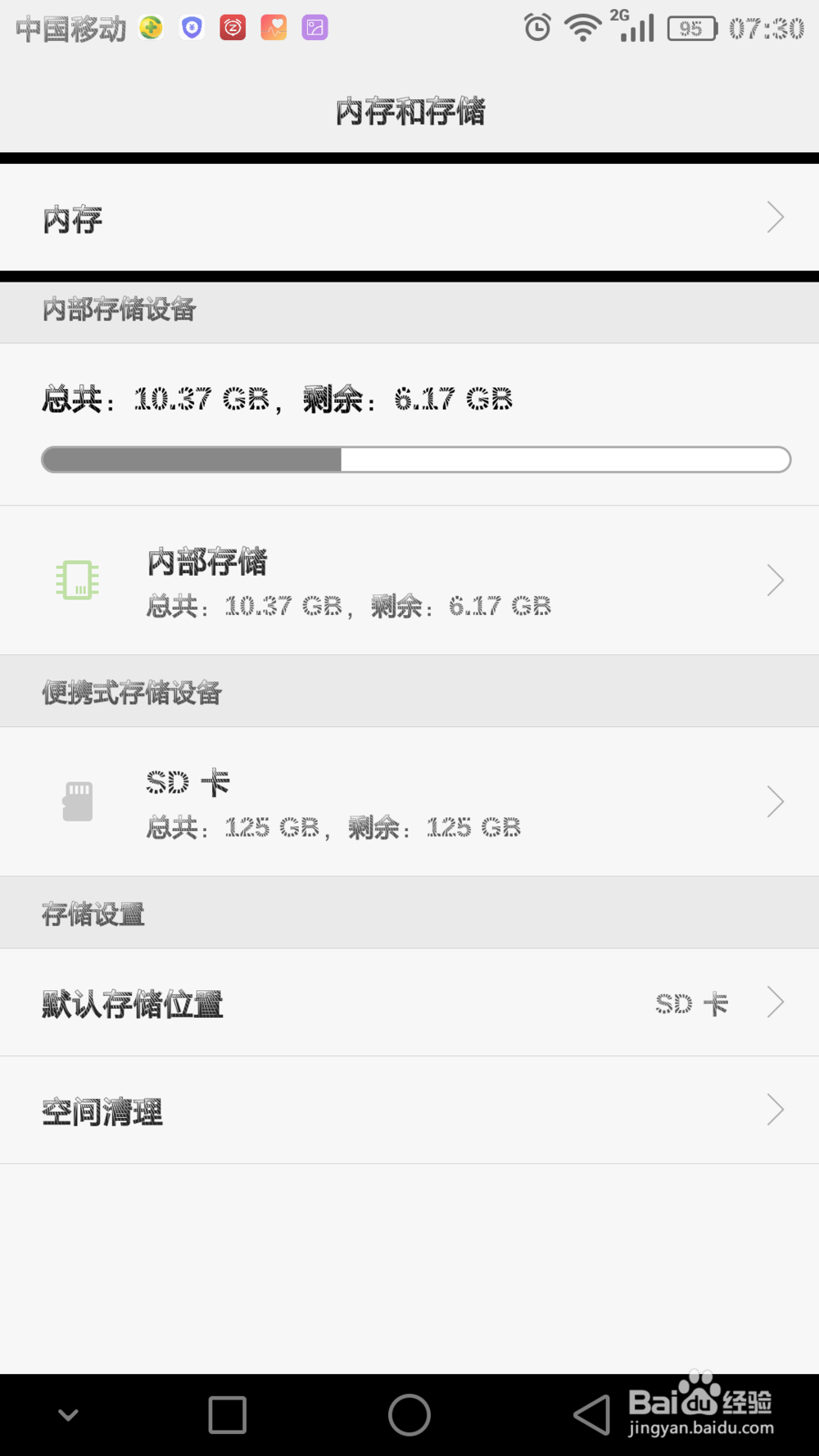This screenshot has height=1456, width=819.
Task: Tap the purple gallery notification icon
Action: [314, 27]
